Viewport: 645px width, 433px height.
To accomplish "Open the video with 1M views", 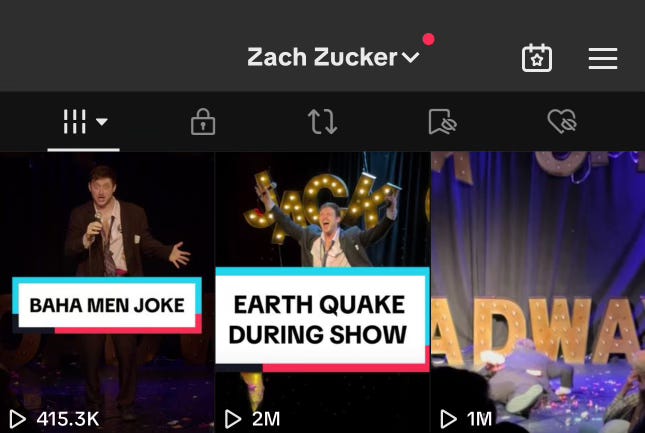I will 538,292.
